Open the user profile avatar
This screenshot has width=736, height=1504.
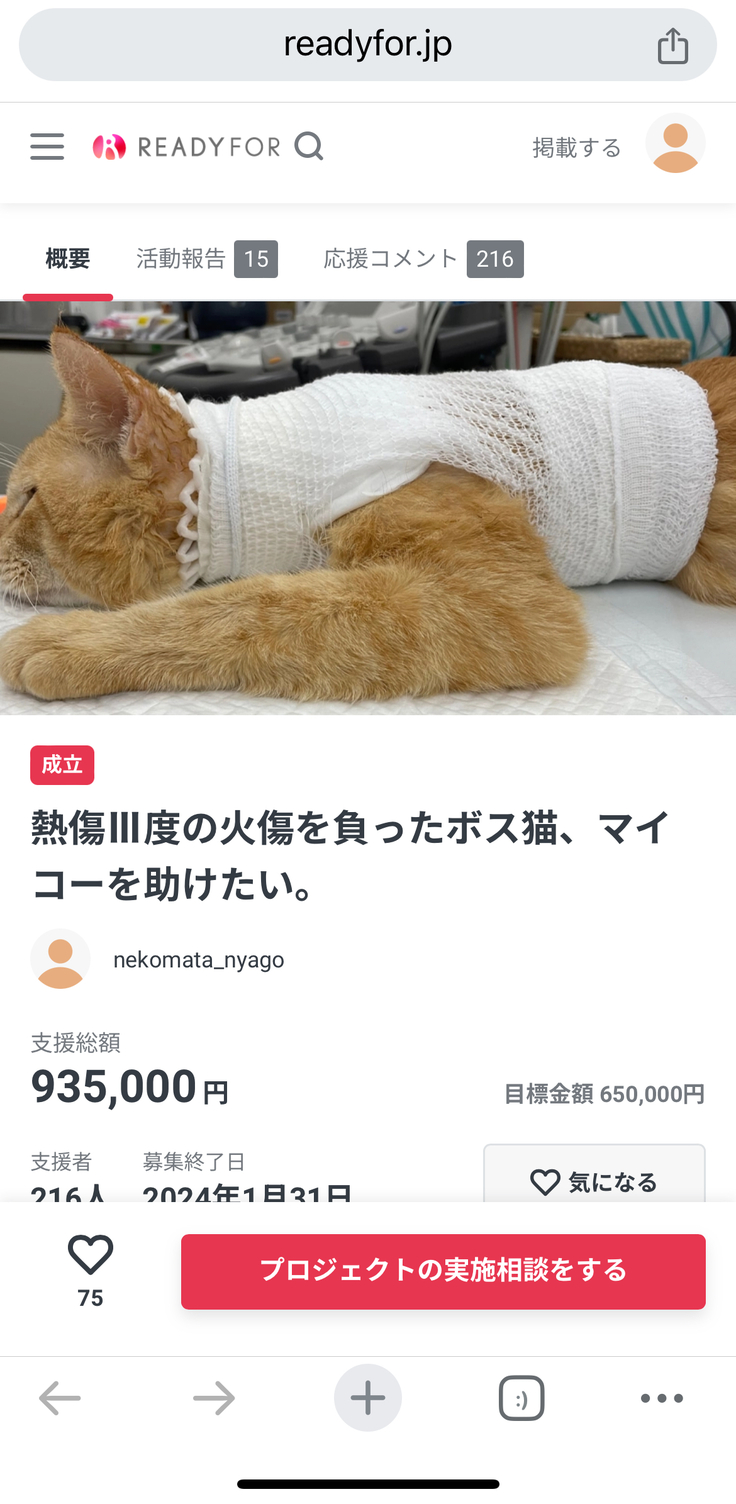pyautogui.click(x=675, y=144)
